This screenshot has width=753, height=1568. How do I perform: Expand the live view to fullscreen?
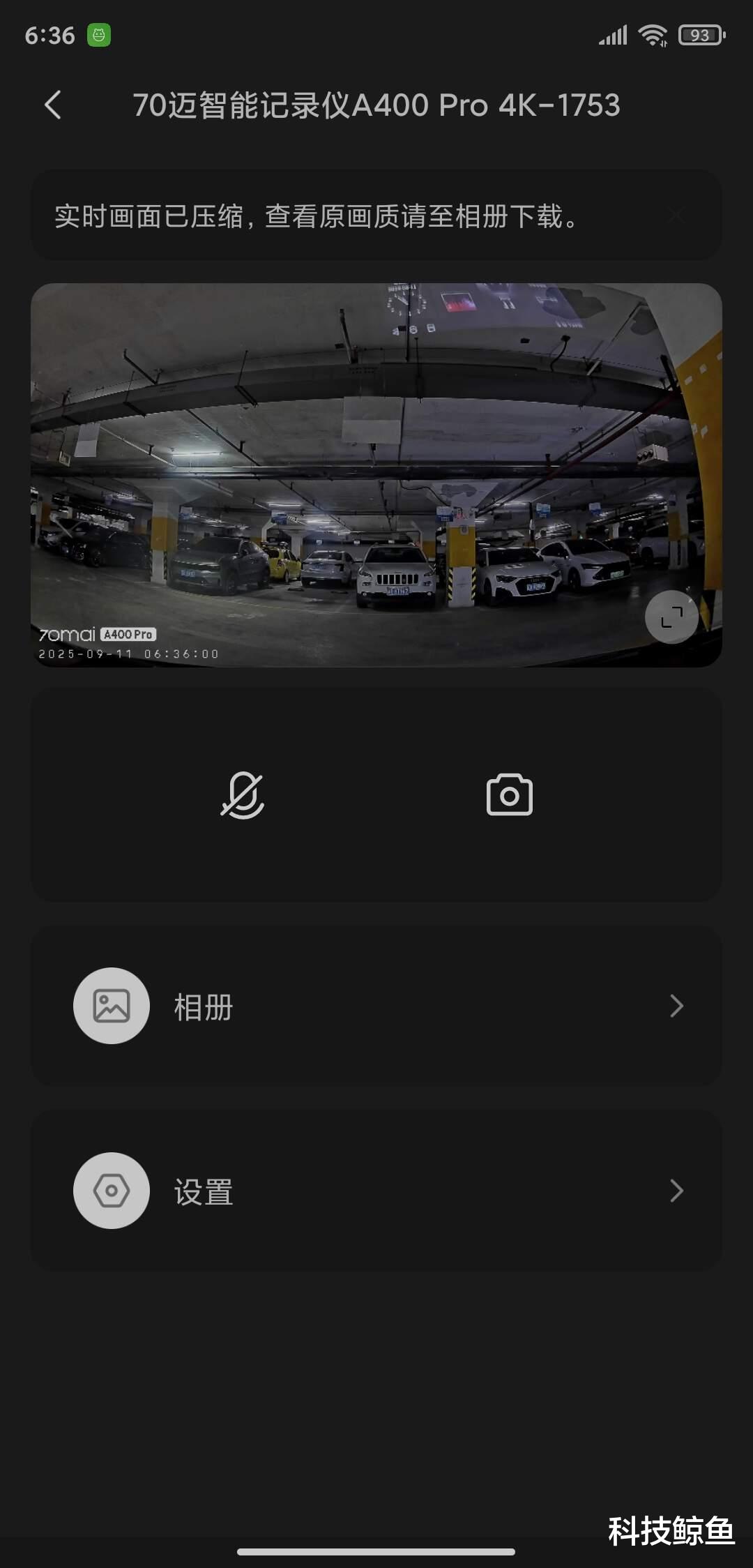671,617
